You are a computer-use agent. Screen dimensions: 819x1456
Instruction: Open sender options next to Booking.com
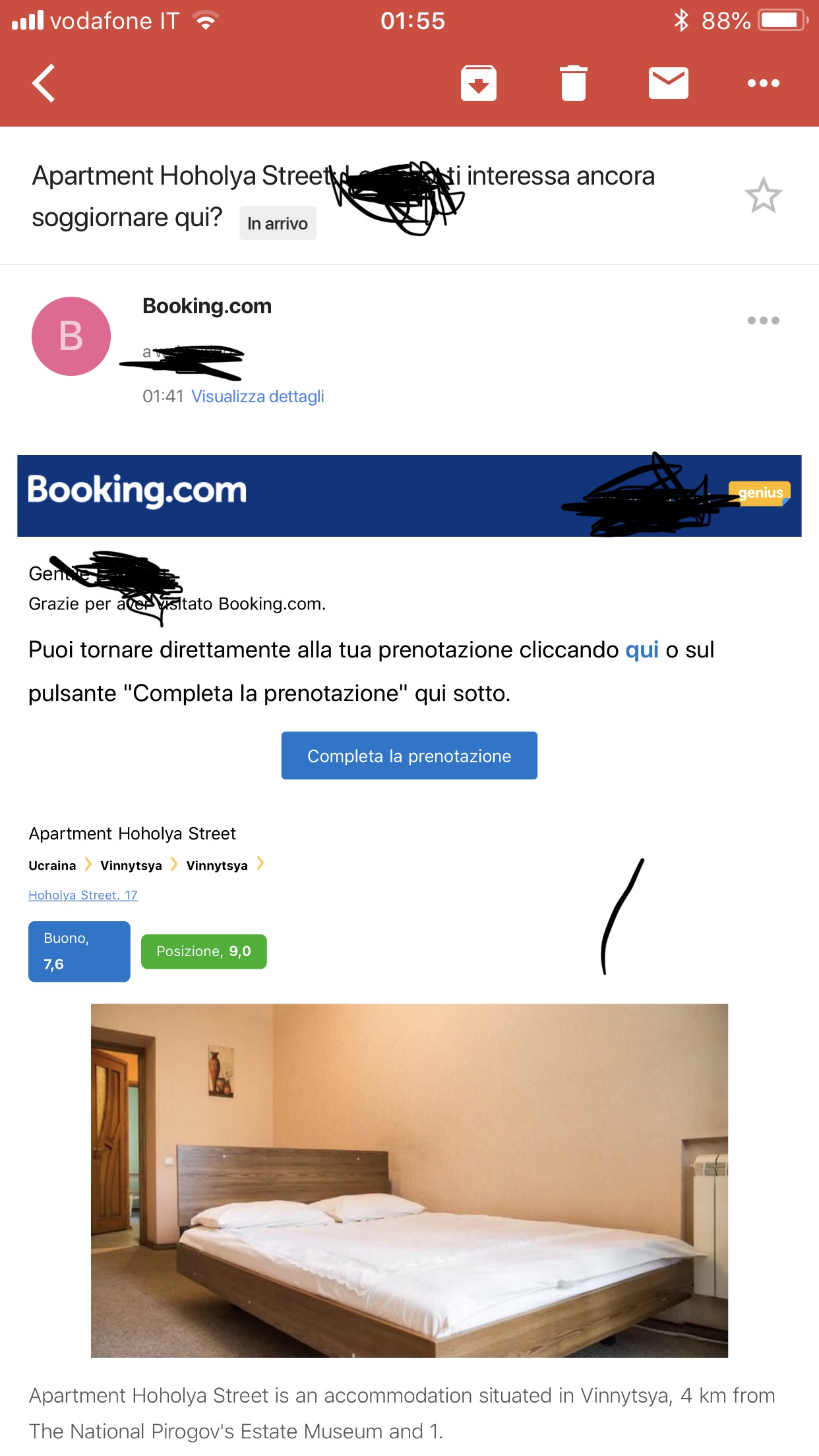763,320
